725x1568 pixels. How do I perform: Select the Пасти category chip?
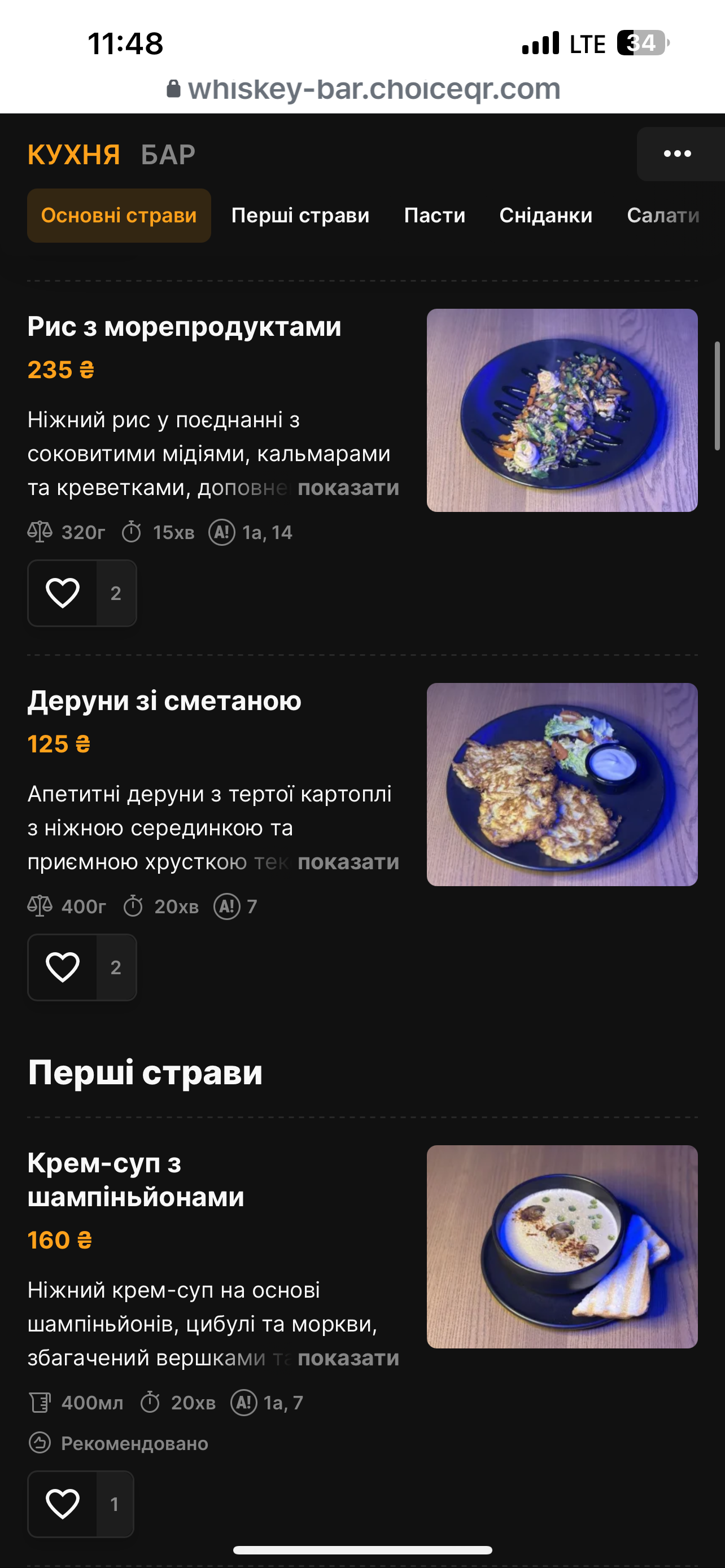click(x=435, y=216)
